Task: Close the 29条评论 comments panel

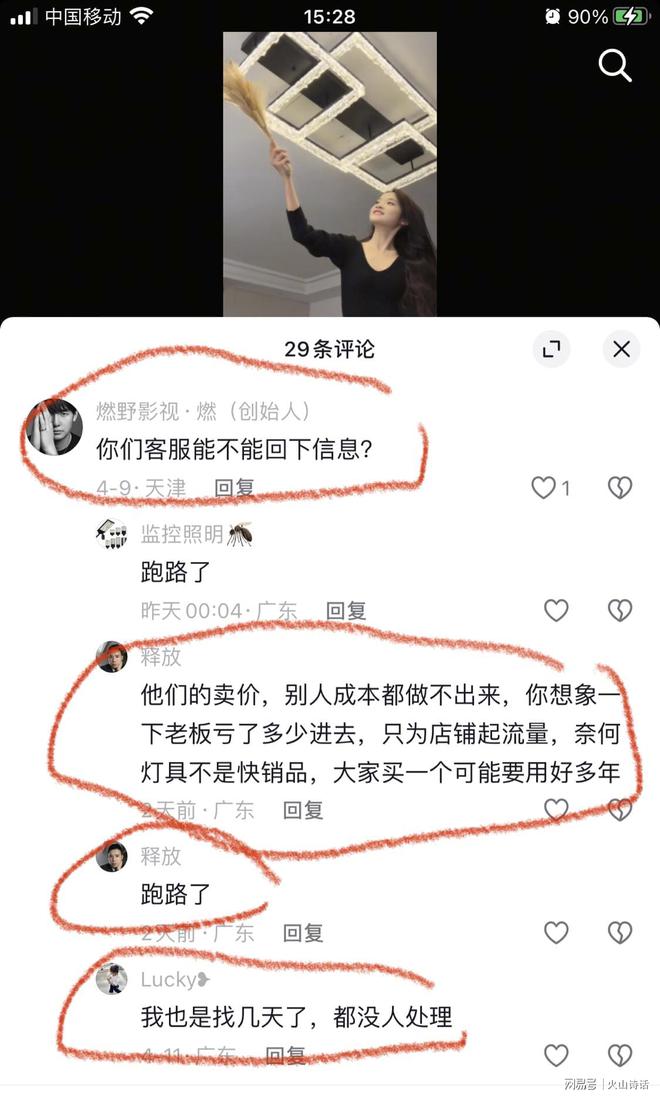Action: click(621, 349)
